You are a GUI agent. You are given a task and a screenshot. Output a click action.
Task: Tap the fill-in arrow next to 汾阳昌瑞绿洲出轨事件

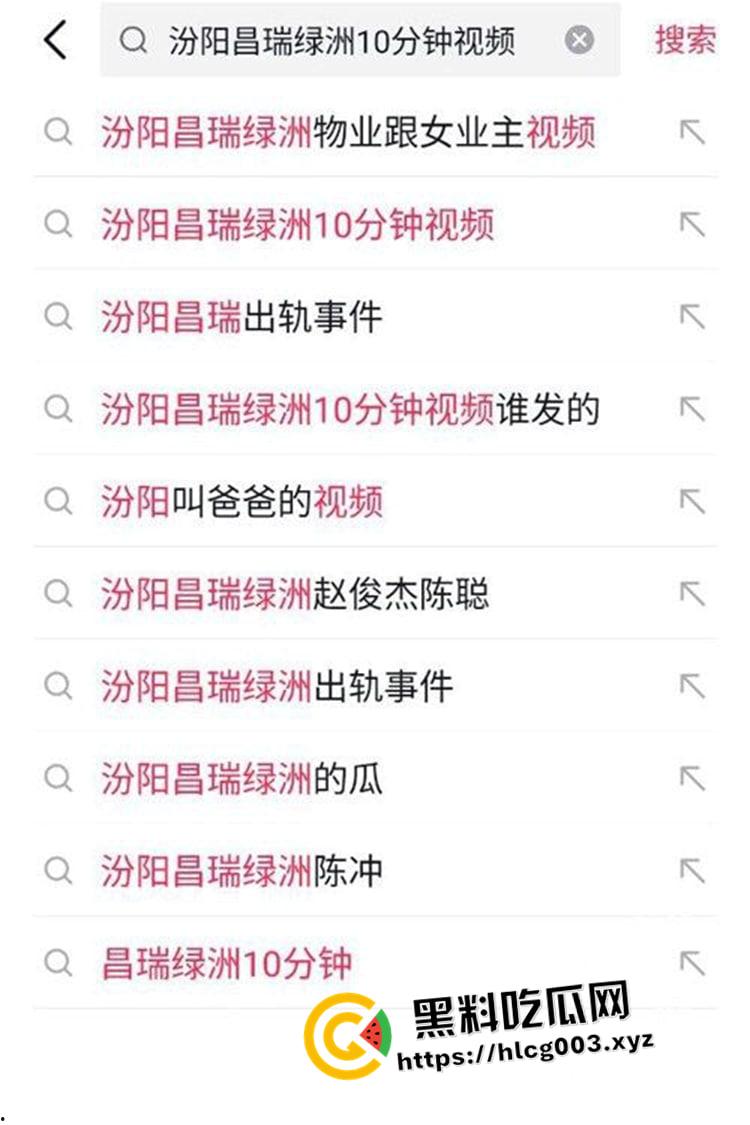(x=692, y=684)
